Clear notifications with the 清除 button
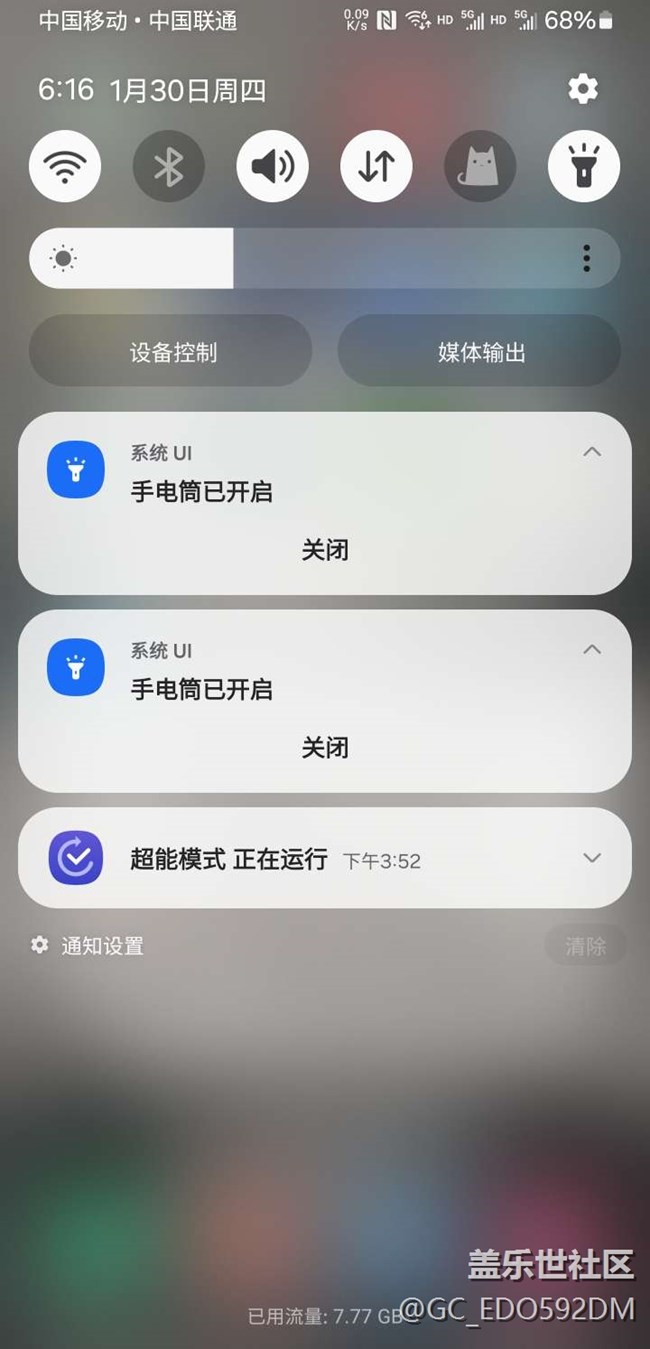The height and width of the screenshot is (1349, 650). (586, 946)
